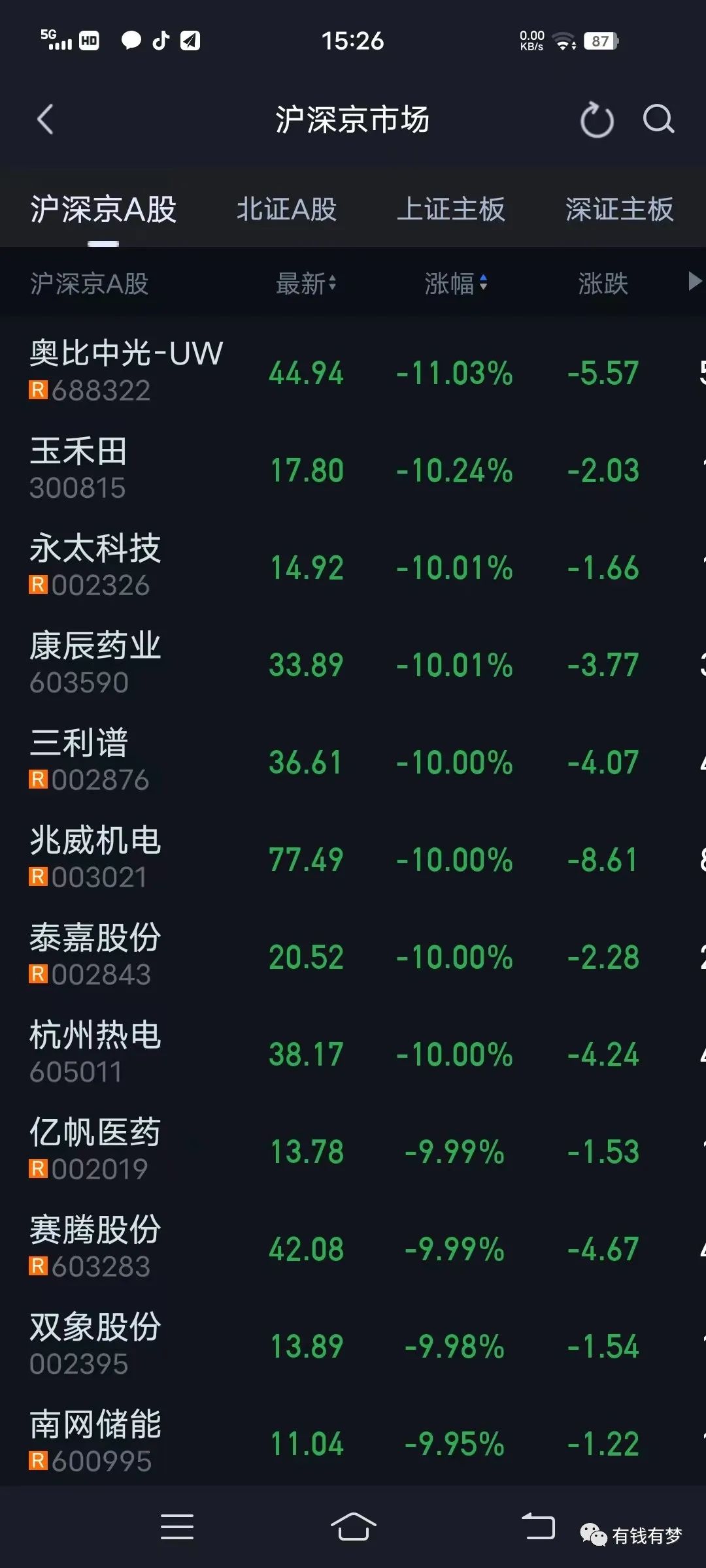View 南网储能 600995 details
The height and width of the screenshot is (1568, 706).
pyautogui.click(x=353, y=1443)
